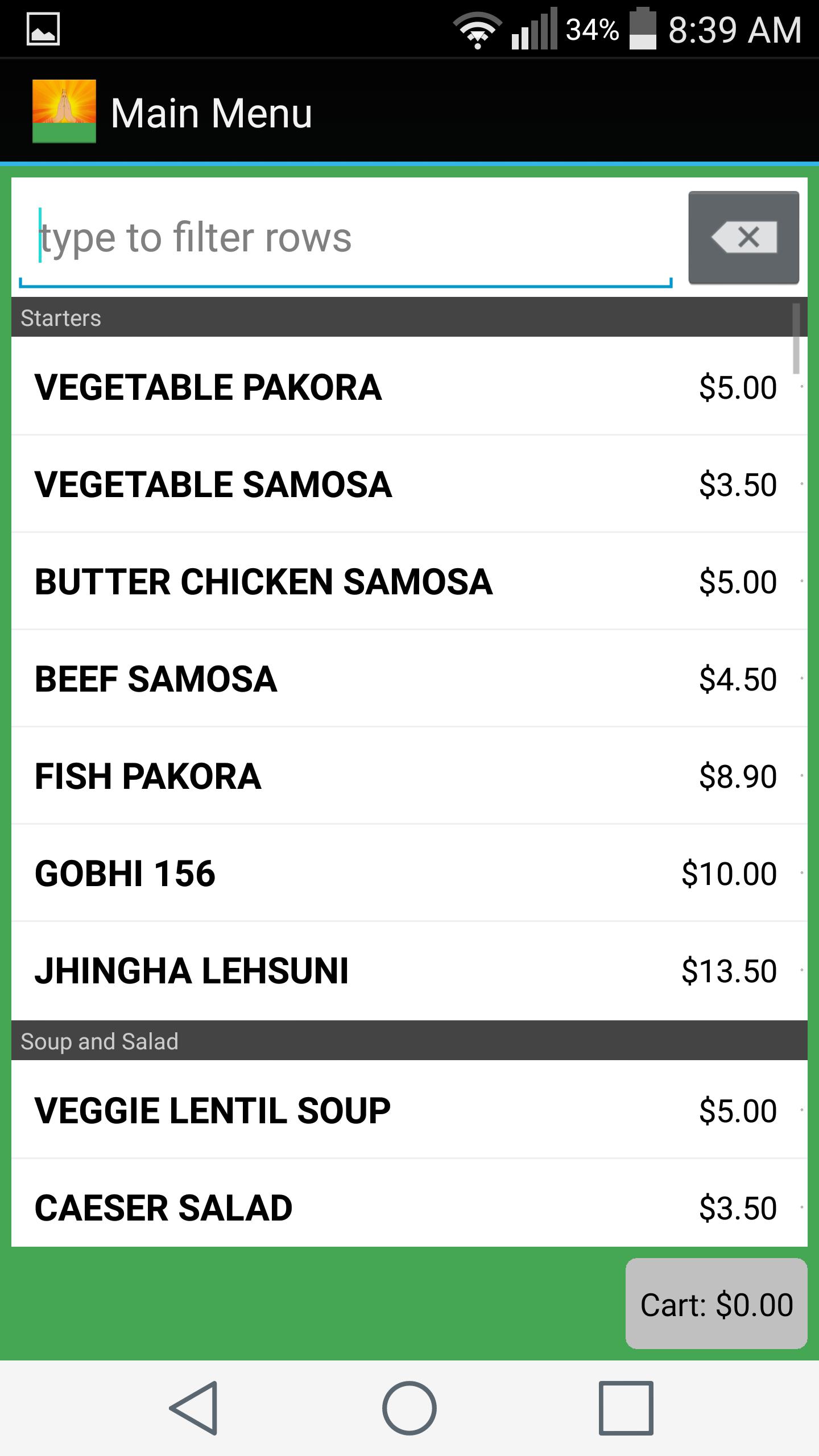Select Fish Pakora from Starters
The width and height of the screenshot is (819, 1456).
point(409,776)
